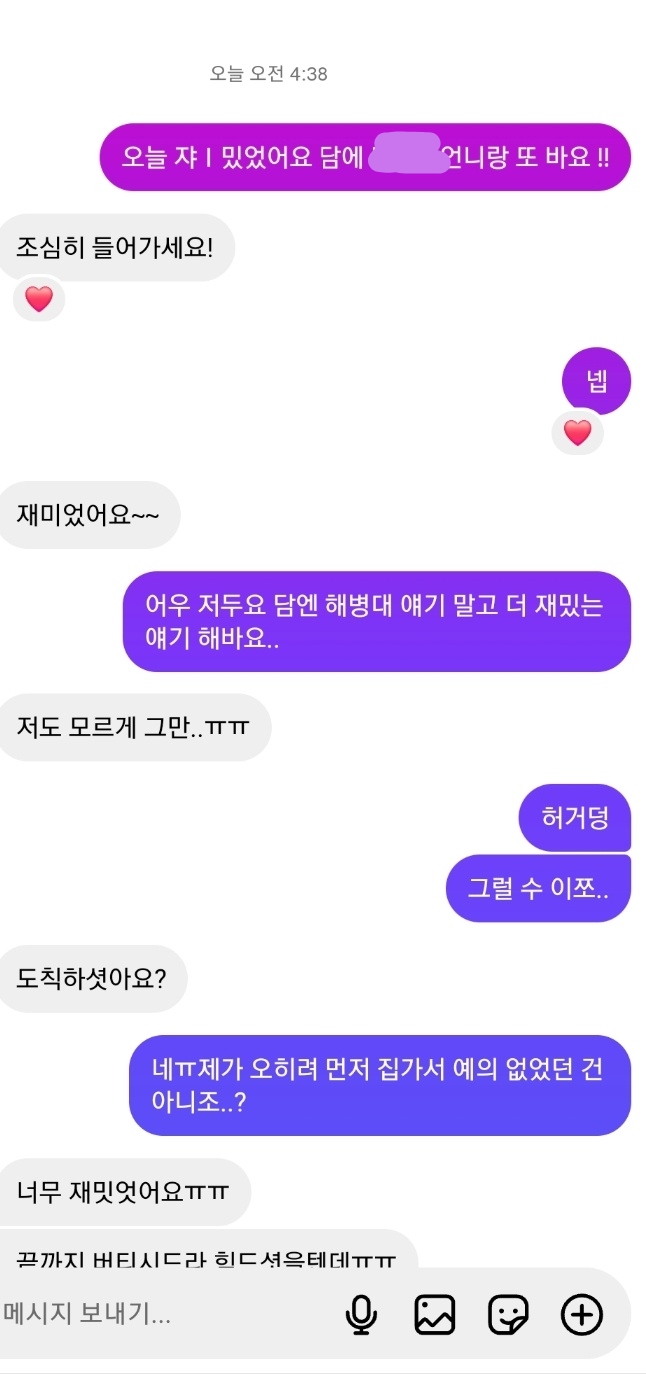This screenshot has width=646, height=1374.
Task: Open the photo gallery picker icon
Action: [x=435, y=1315]
